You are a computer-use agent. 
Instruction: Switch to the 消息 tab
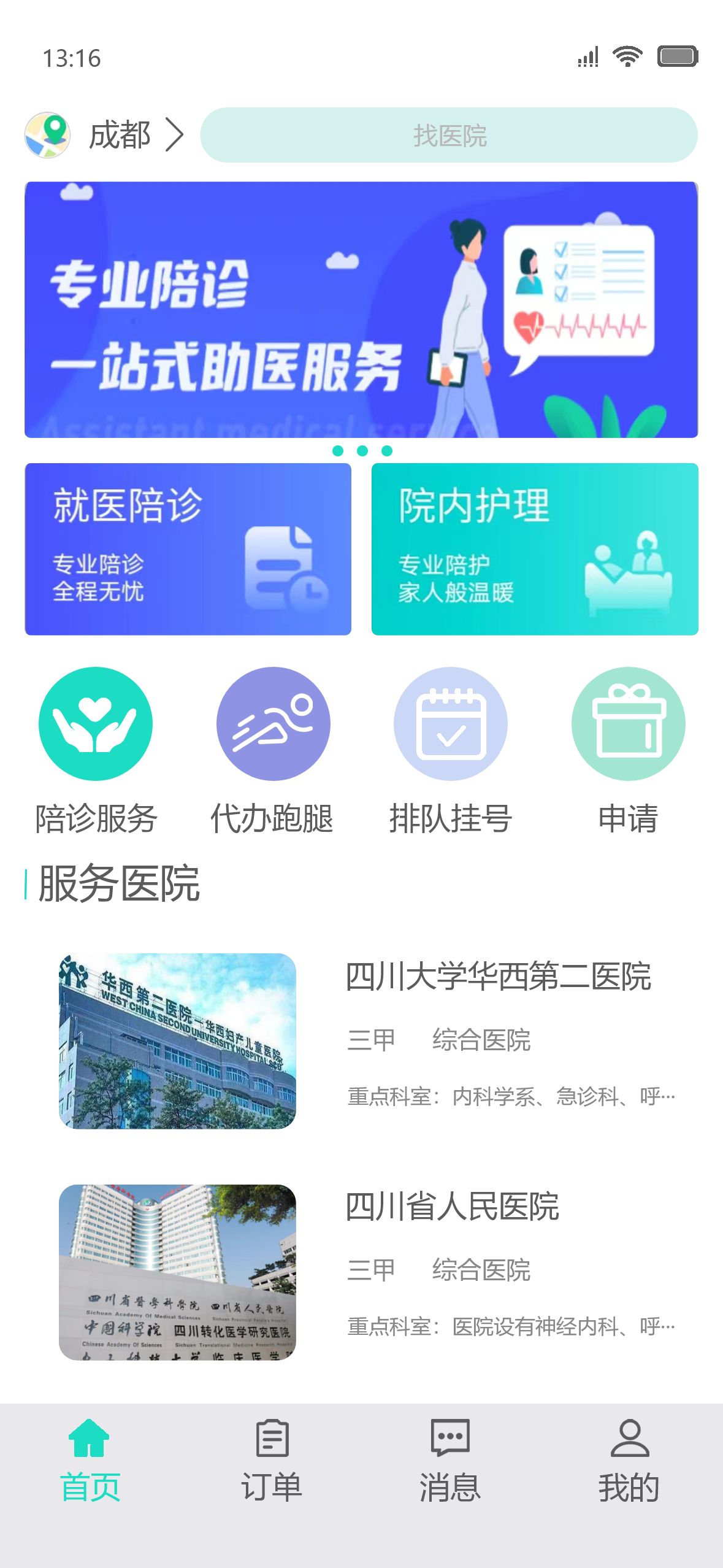pos(450,1460)
